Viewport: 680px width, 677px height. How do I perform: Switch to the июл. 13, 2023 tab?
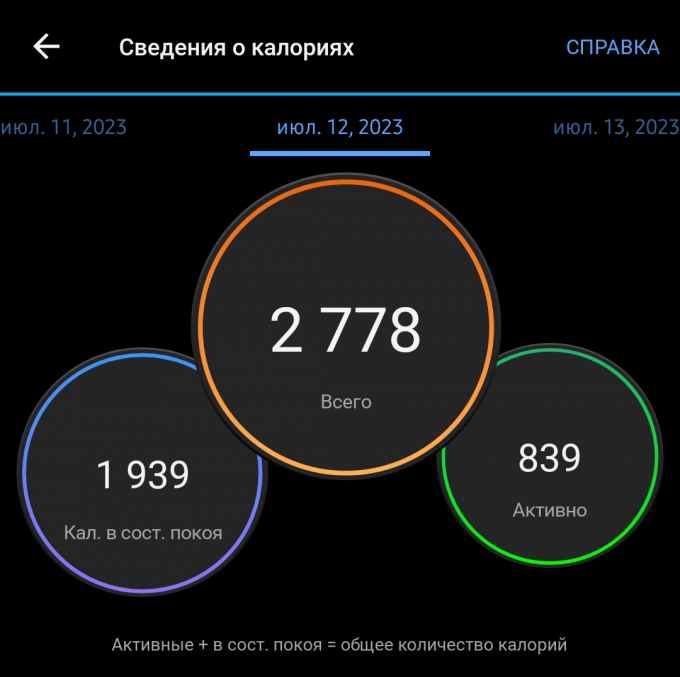point(615,127)
